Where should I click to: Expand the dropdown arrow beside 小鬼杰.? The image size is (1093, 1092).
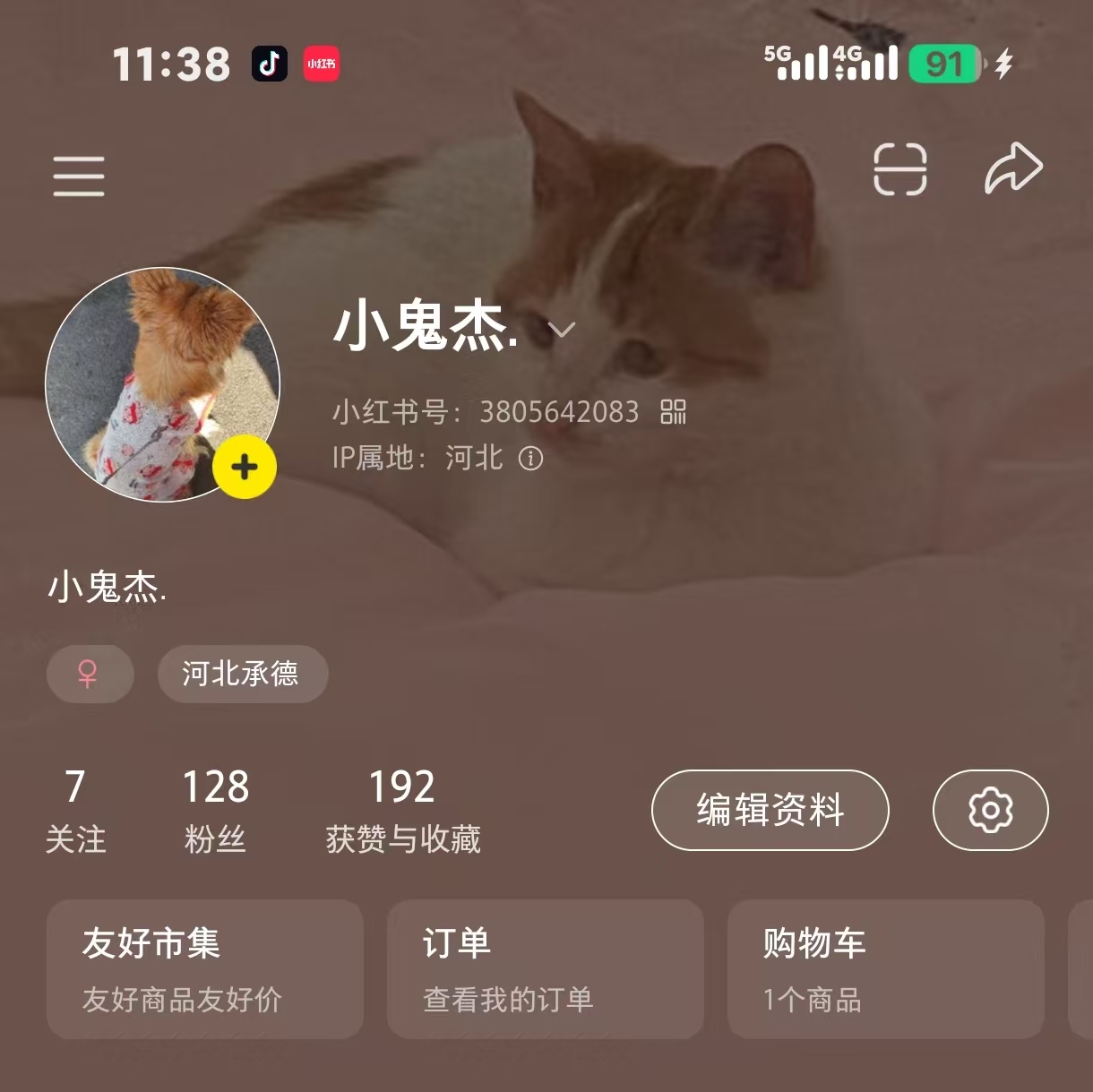click(562, 331)
